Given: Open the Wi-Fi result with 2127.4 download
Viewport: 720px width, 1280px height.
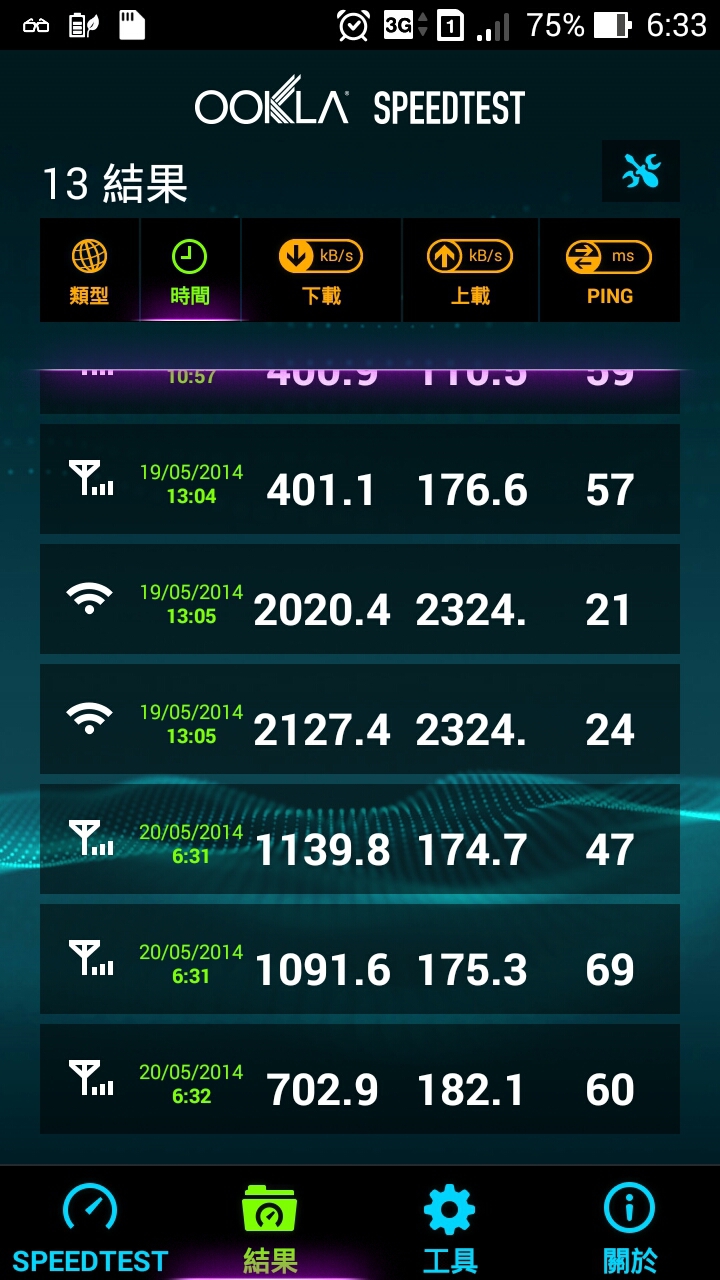Looking at the screenshot, I should click(x=360, y=719).
